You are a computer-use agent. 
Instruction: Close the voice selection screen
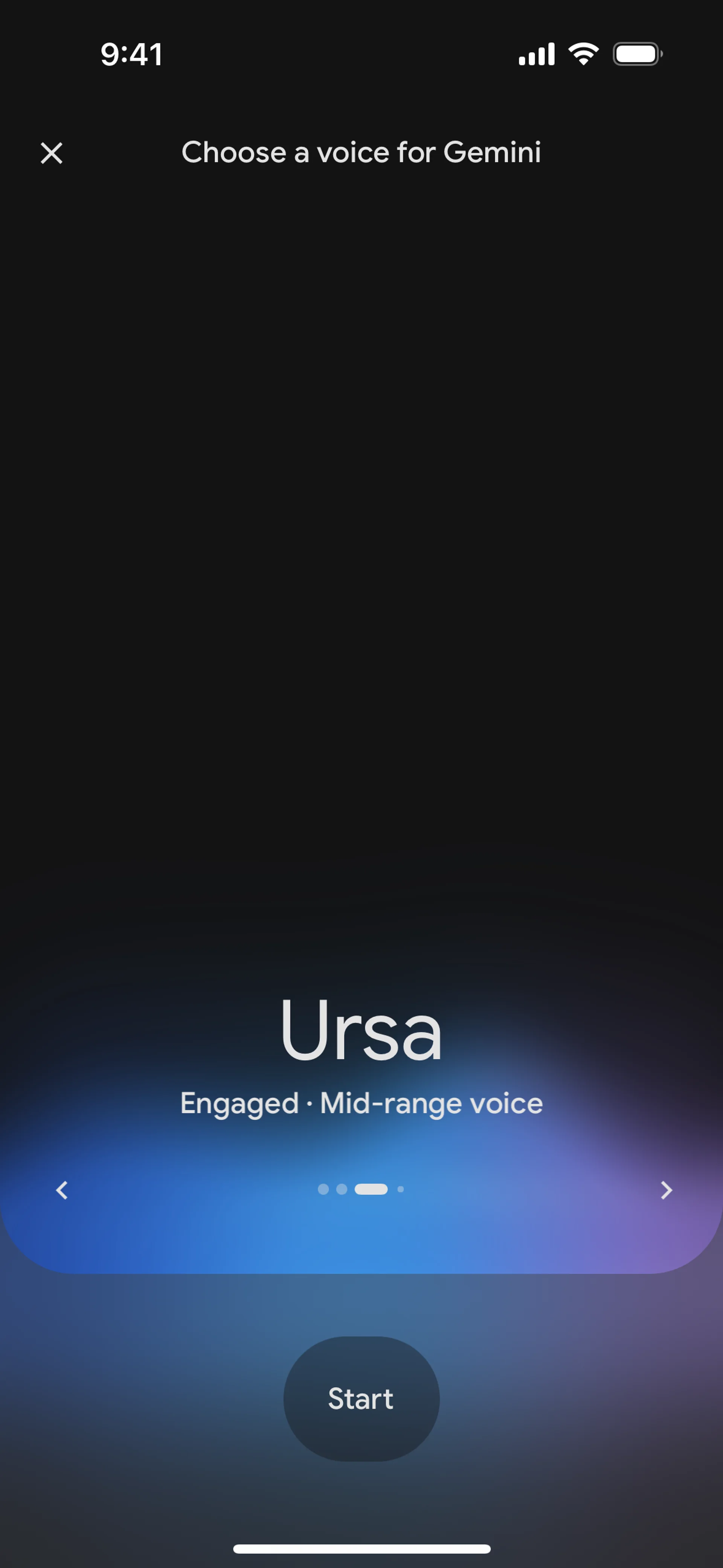(52, 153)
